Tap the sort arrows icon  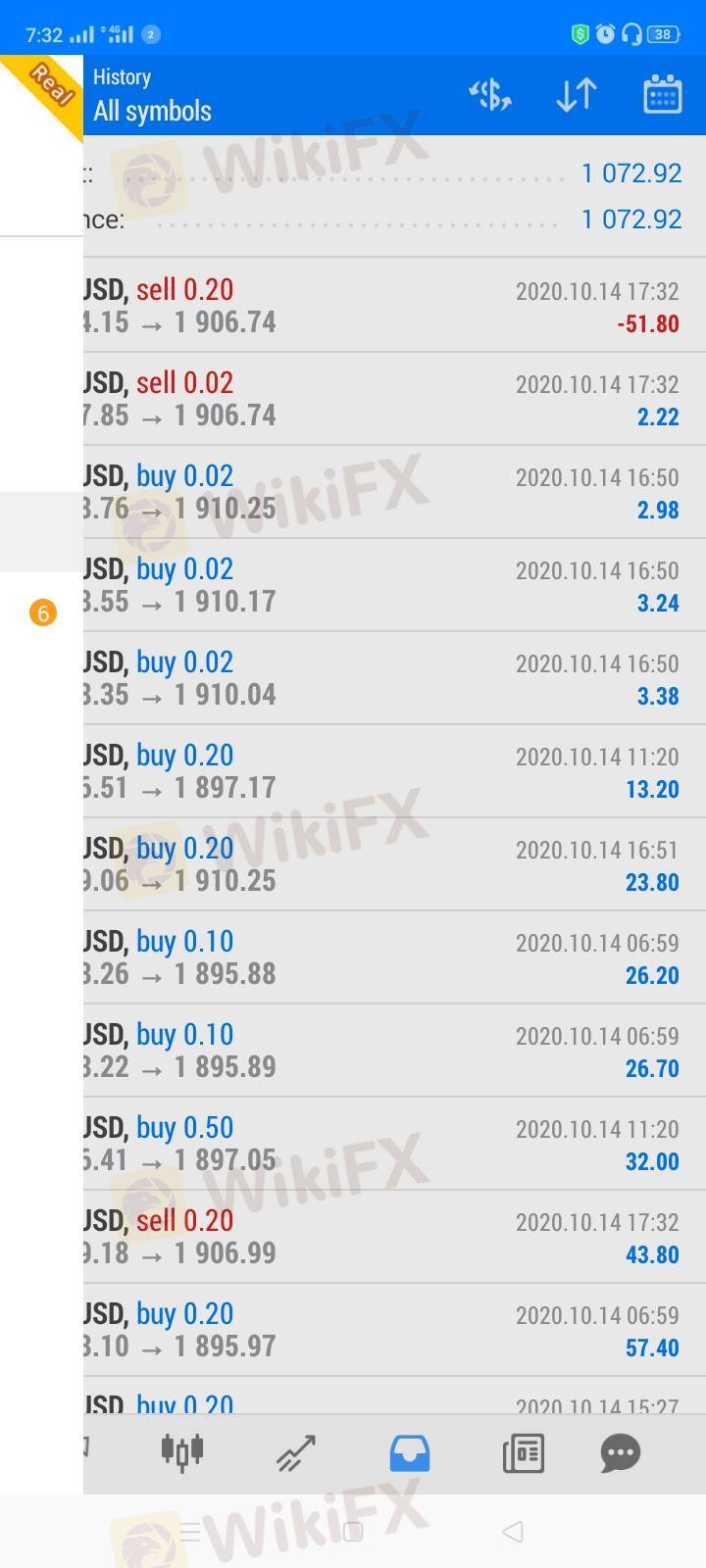[x=577, y=95]
